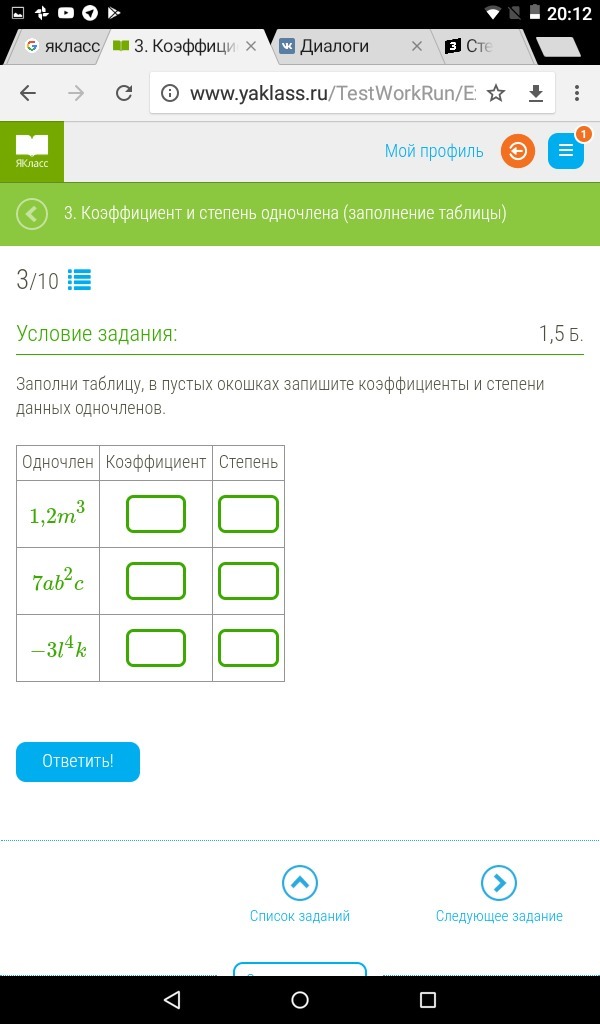The height and width of the screenshot is (1024, 600).
Task: Open Мой профиль
Action: pos(434,151)
